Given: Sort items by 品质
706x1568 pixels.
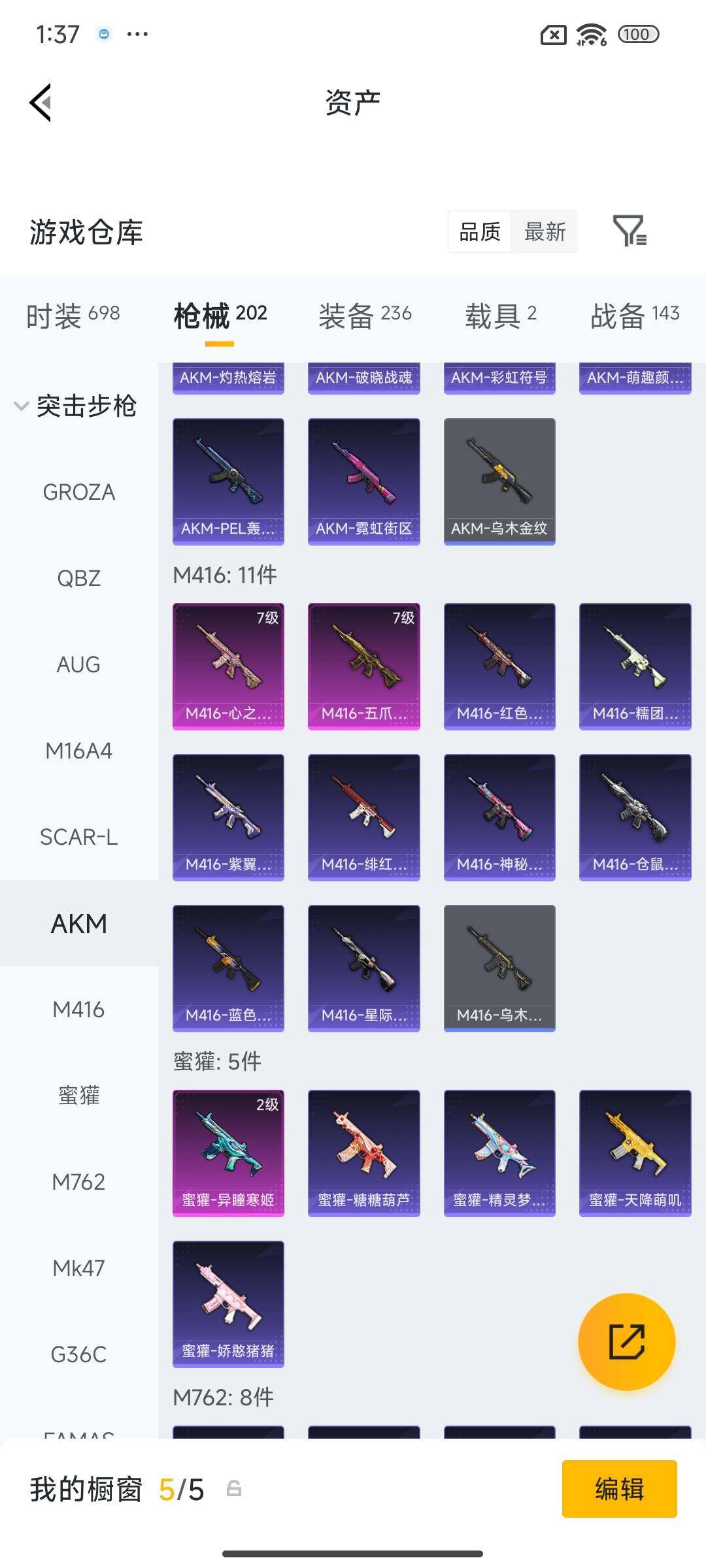Looking at the screenshot, I should [480, 231].
